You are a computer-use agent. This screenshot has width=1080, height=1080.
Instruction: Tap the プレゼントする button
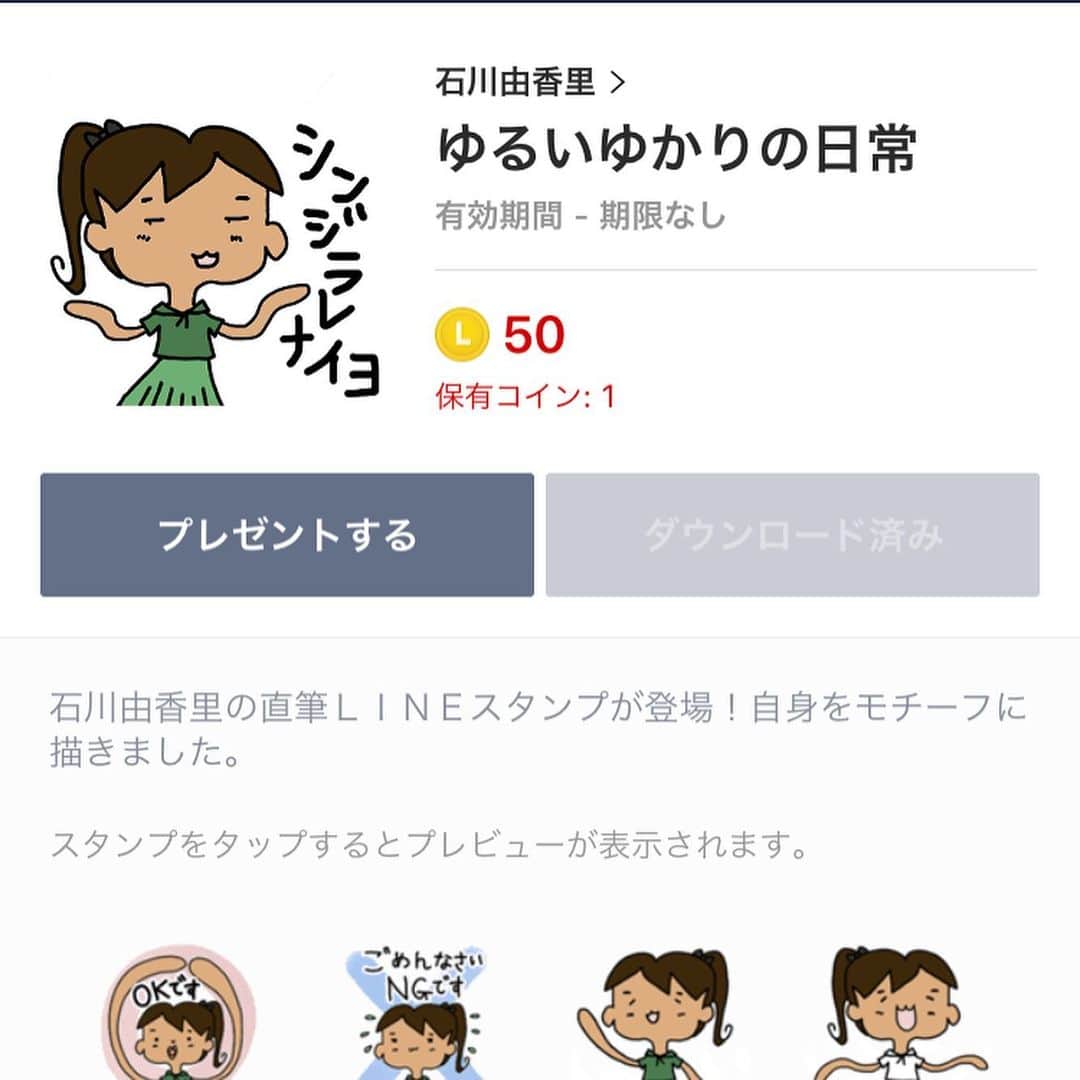tap(287, 535)
